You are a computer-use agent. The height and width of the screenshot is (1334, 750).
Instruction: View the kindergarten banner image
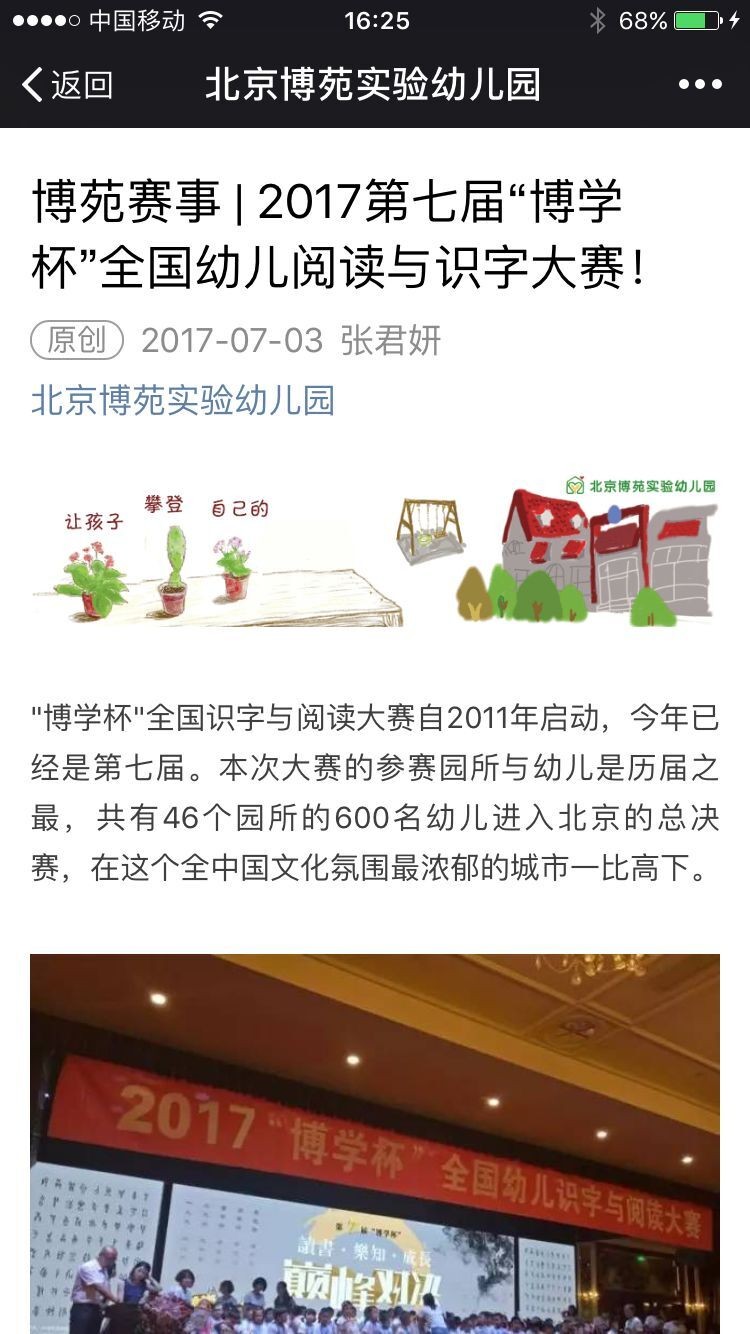point(375,549)
